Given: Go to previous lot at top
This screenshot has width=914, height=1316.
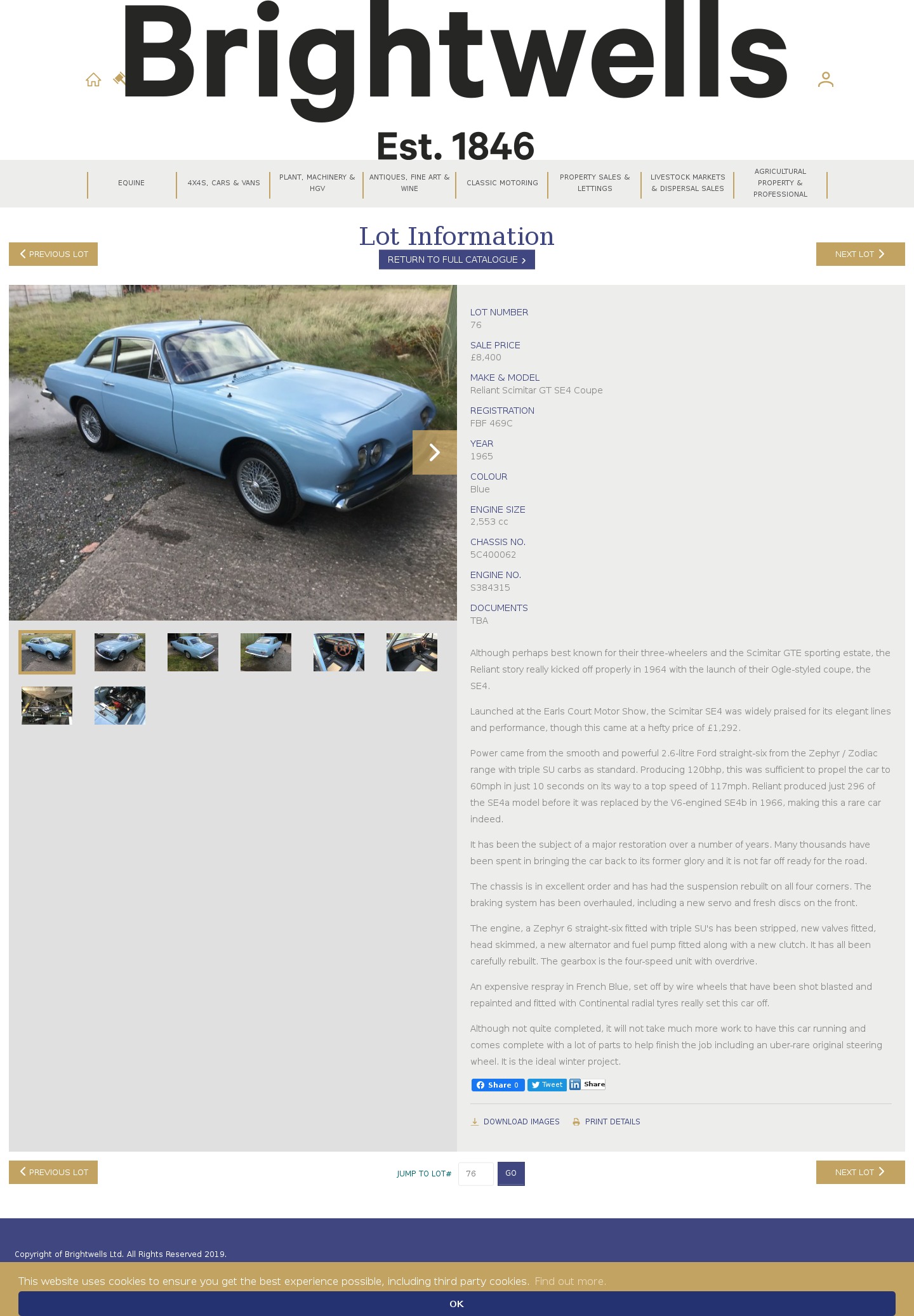Looking at the screenshot, I should 53,254.
